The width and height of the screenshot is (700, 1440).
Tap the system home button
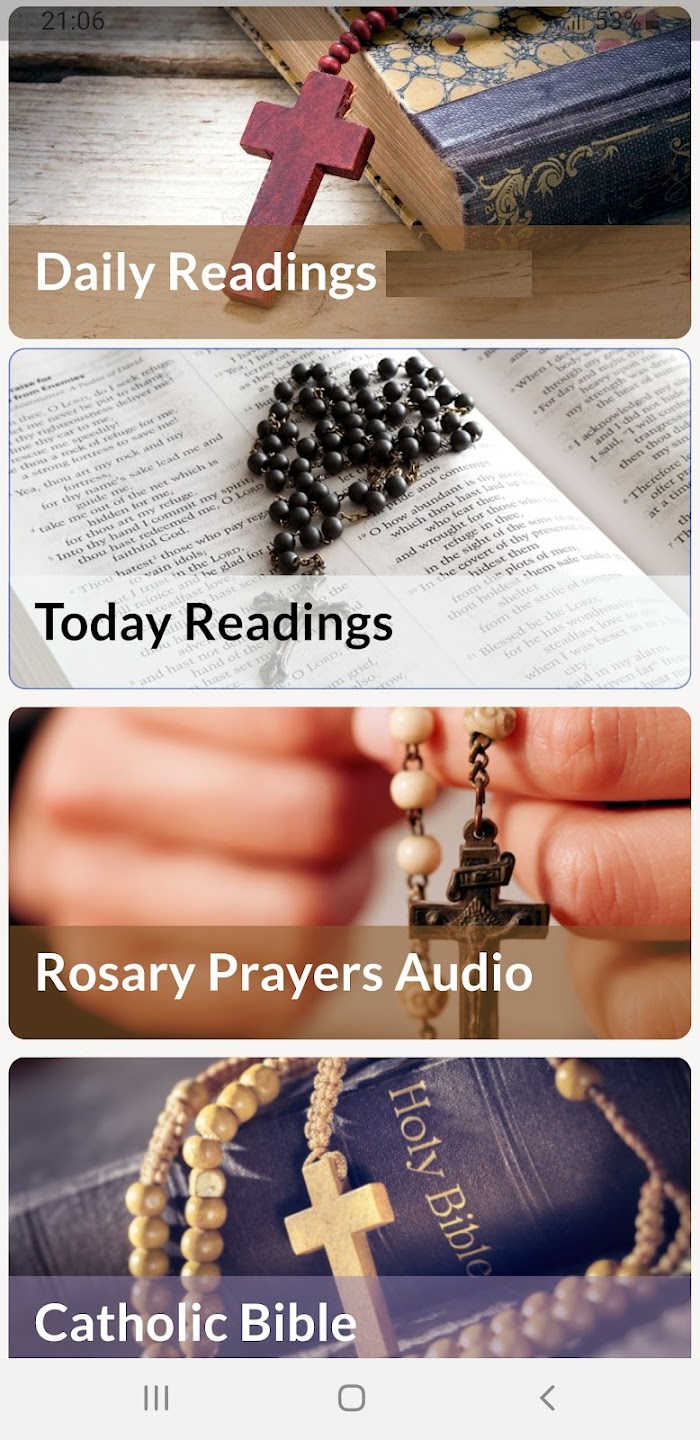tap(351, 1398)
